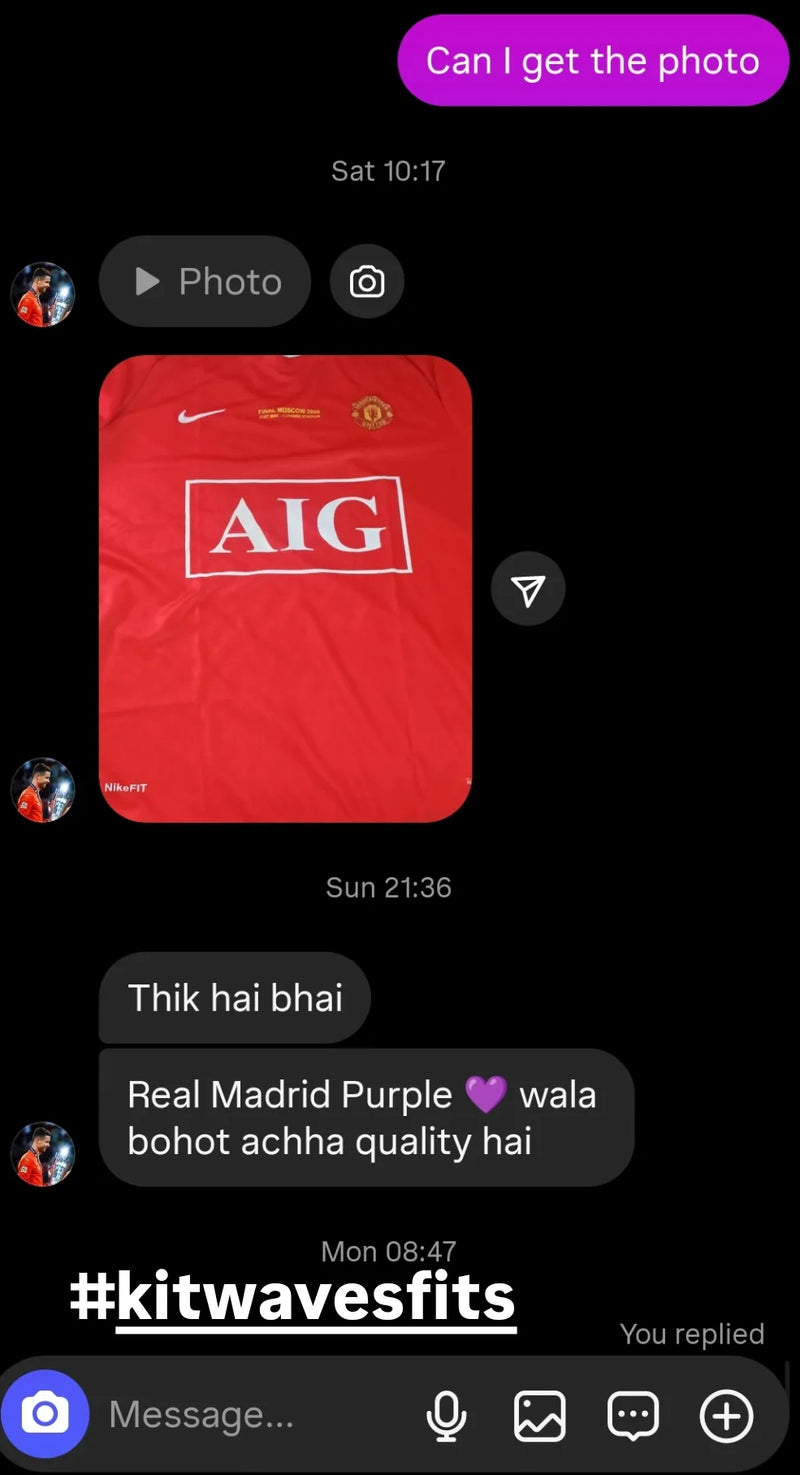Open the red AIG jersey image
800x1475 pixels.
coord(285,588)
